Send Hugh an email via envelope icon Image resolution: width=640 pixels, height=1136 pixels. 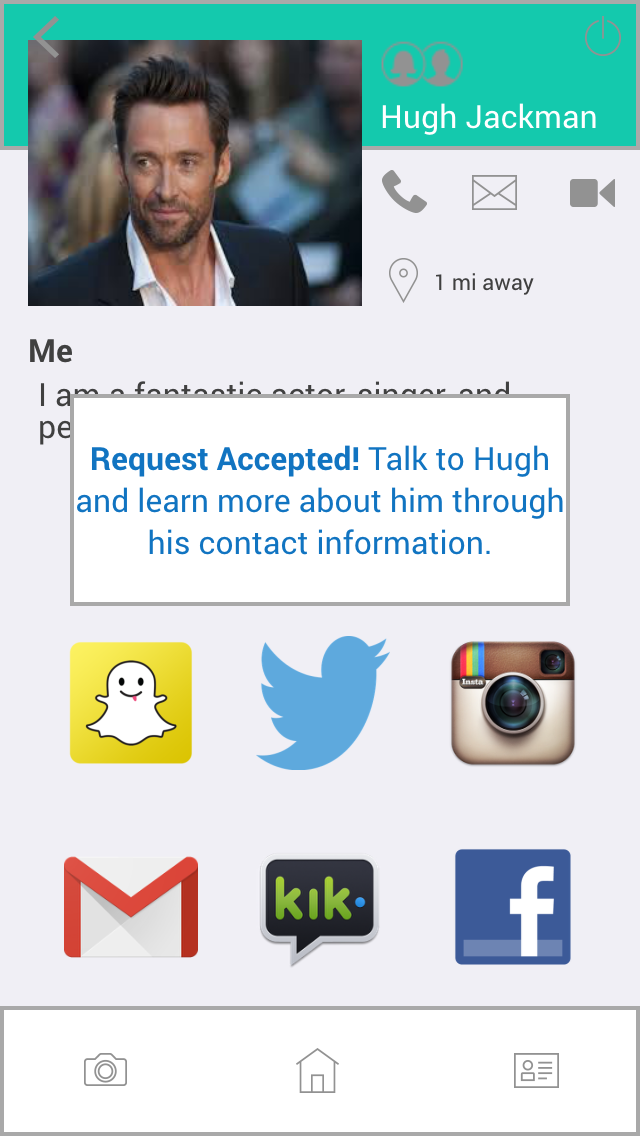coord(494,193)
